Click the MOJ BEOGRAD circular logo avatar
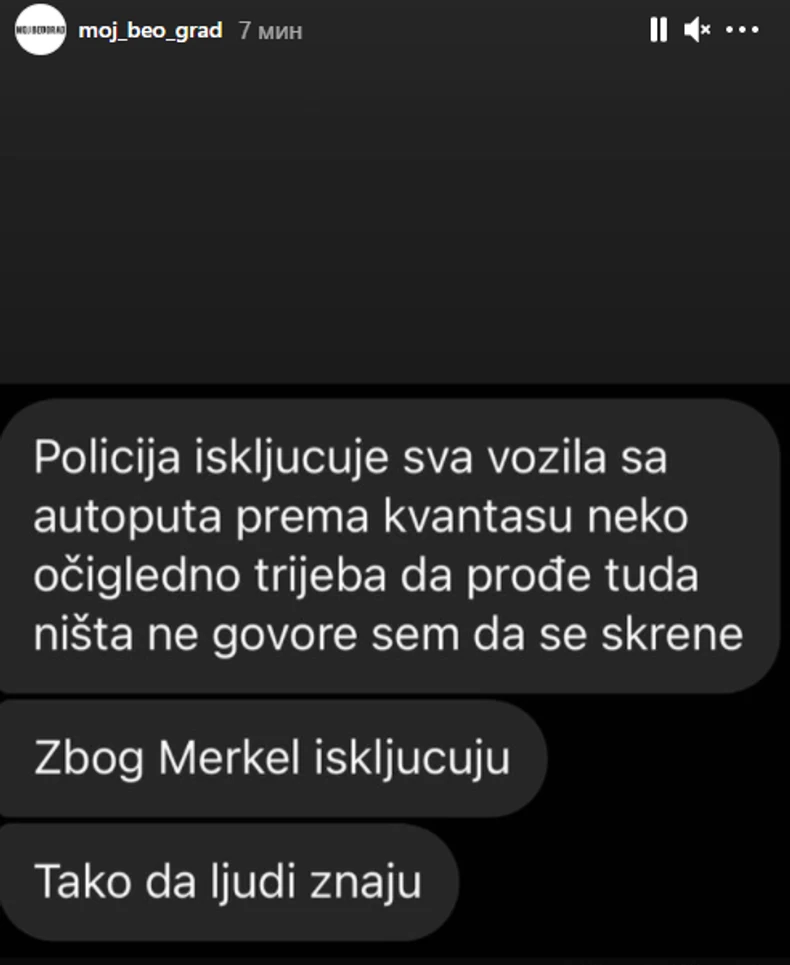Viewport: 790px width, 965px height. (x=38, y=30)
